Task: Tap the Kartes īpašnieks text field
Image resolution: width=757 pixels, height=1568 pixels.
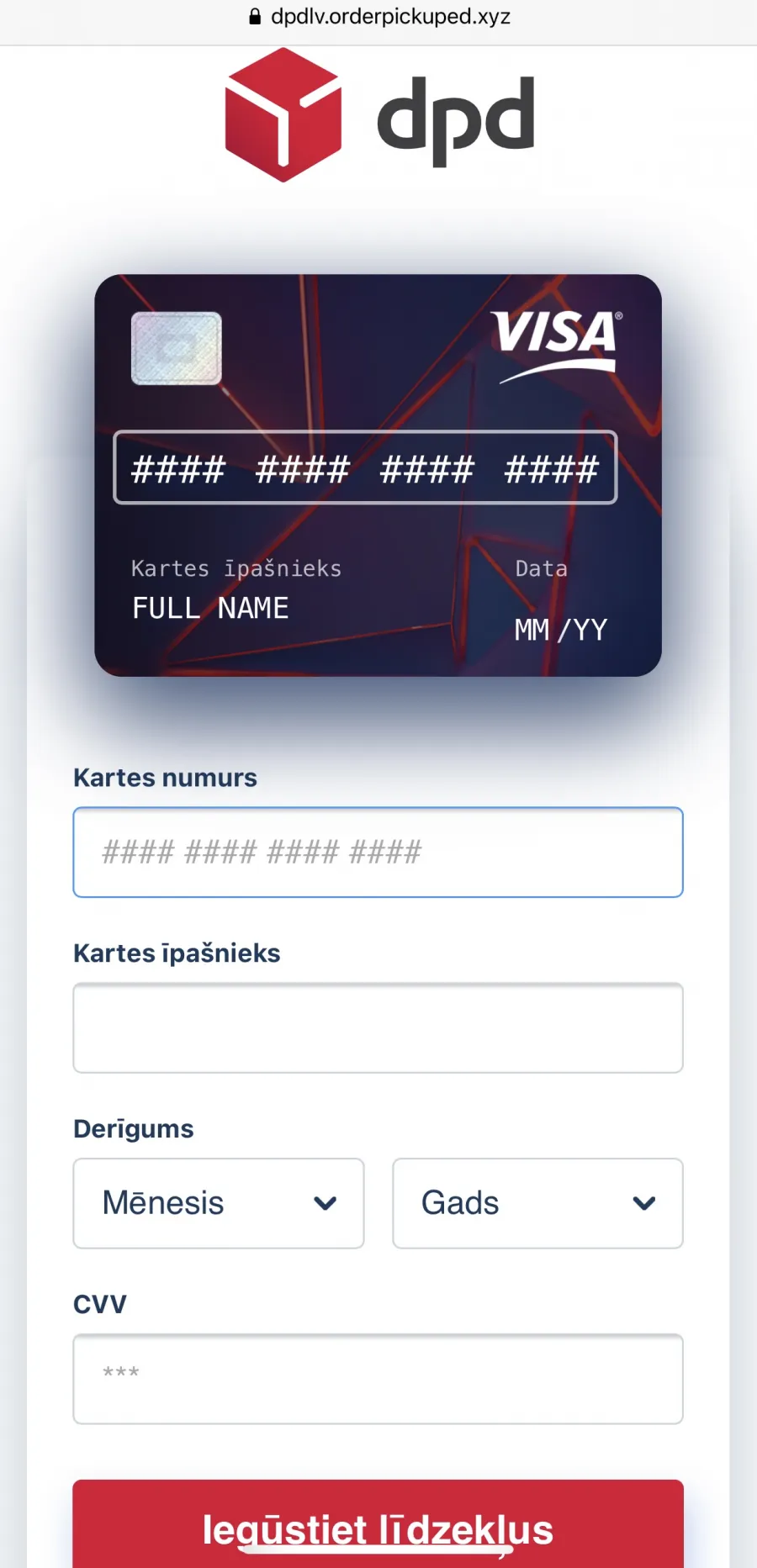Action: pyautogui.click(x=378, y=1027)
